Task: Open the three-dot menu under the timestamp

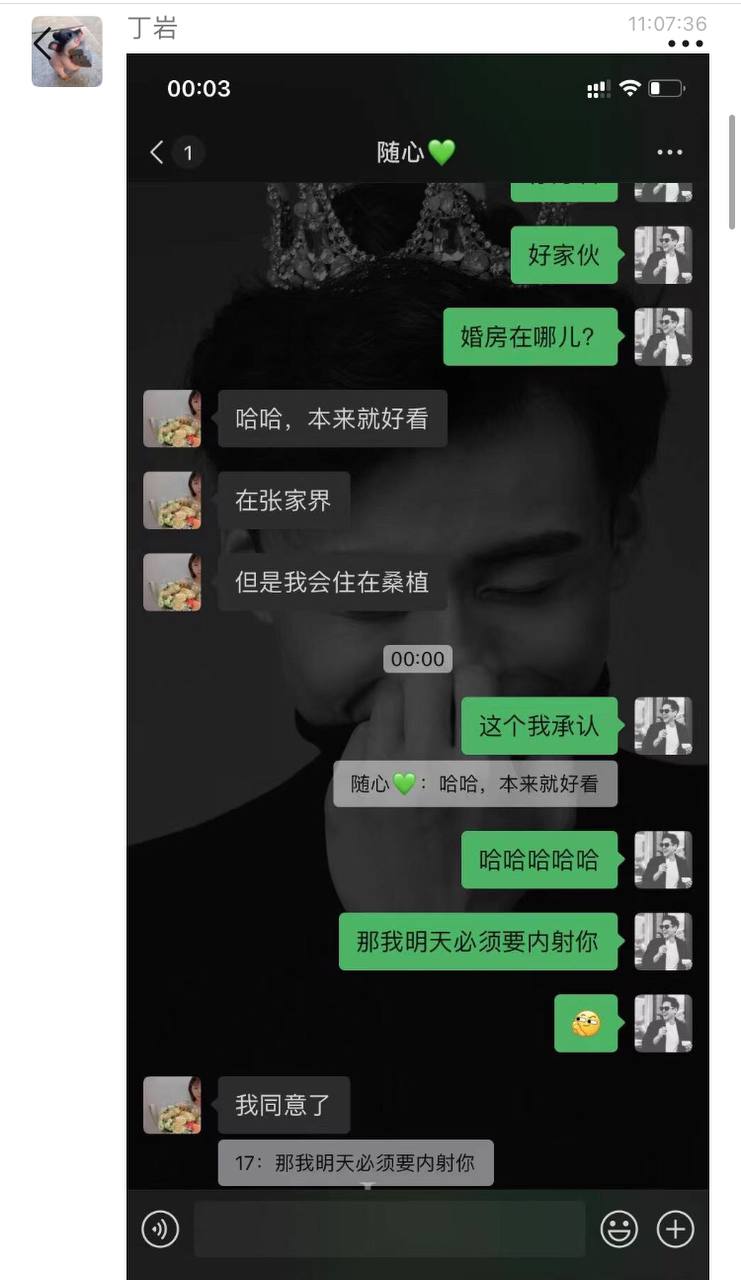Action: 685,44
